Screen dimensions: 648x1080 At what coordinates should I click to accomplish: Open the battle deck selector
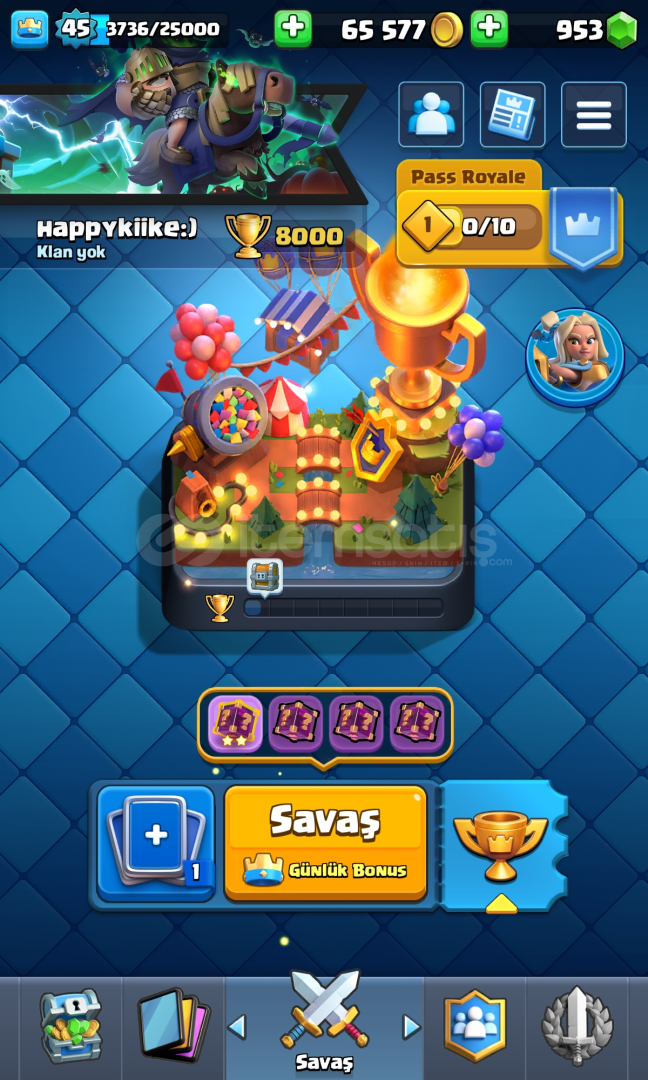click(x=156, y=843)
